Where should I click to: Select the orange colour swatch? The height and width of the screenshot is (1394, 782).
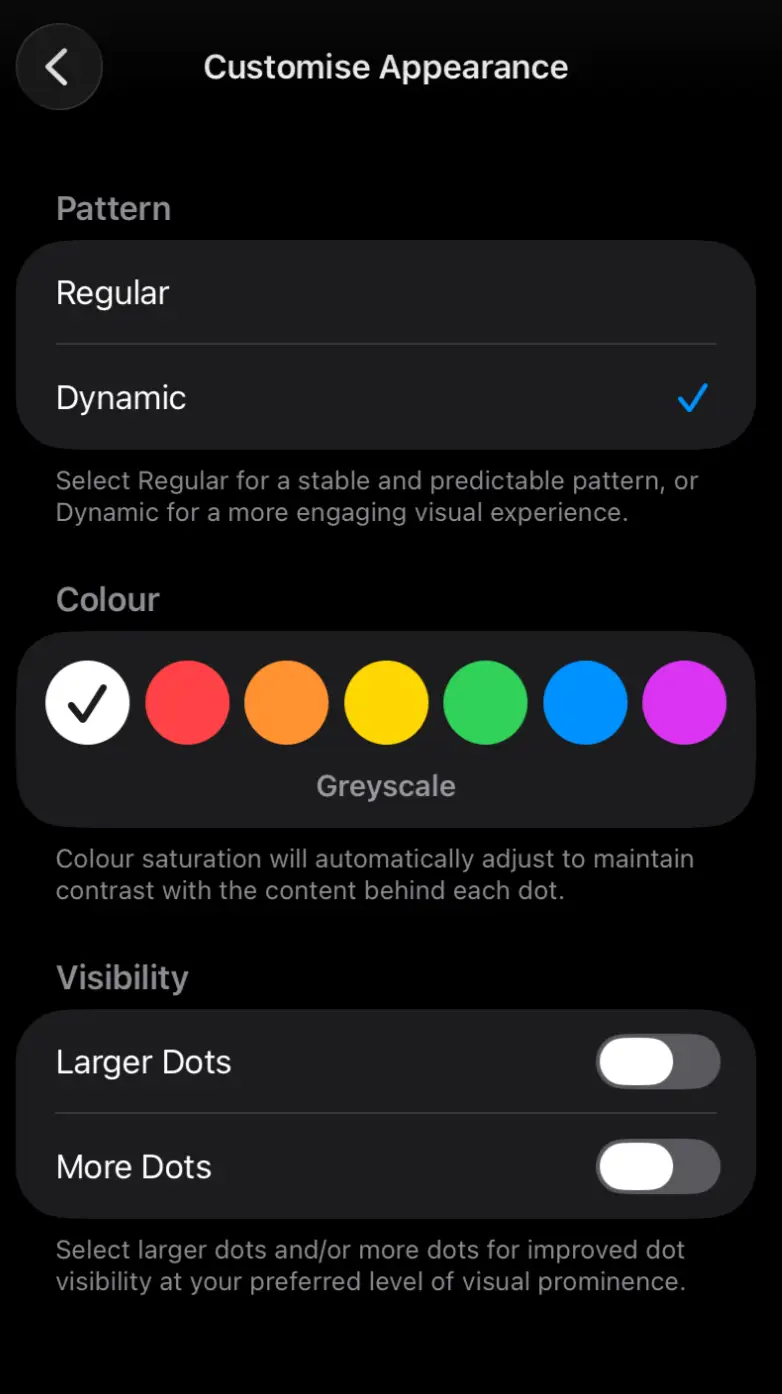pos(286,703)
